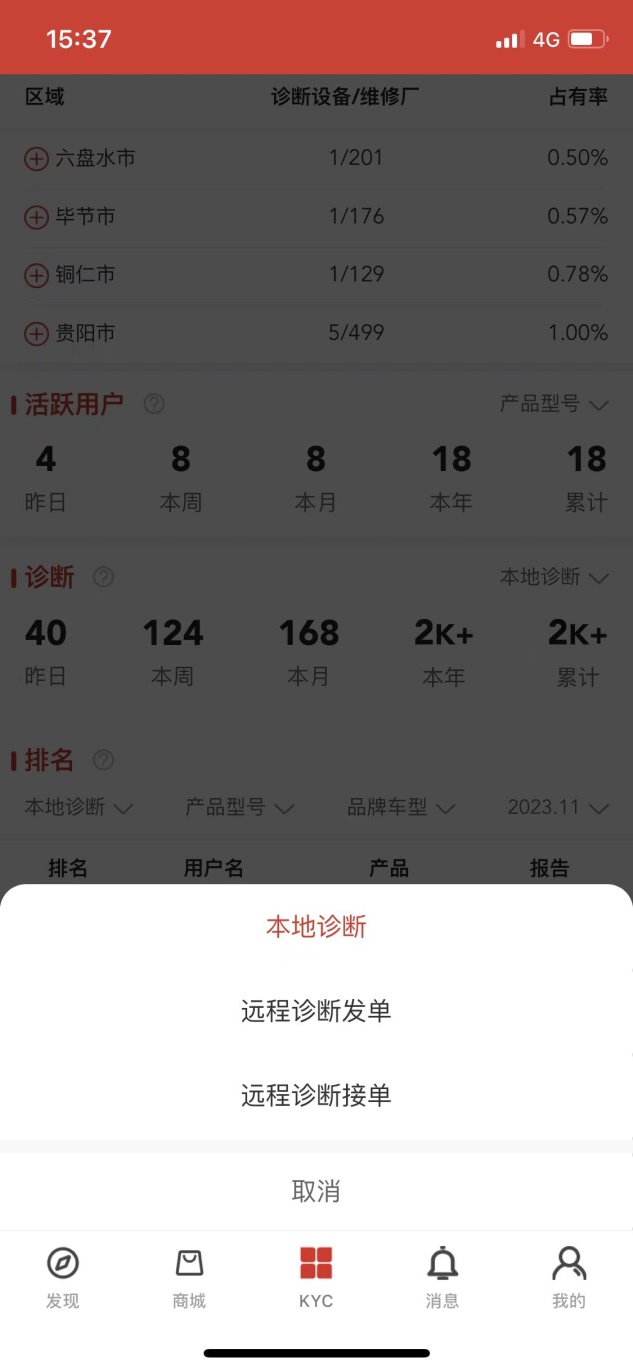Go to the KYC tab
Viewport: 633px width, 1371px height.
coord(316,1278)
